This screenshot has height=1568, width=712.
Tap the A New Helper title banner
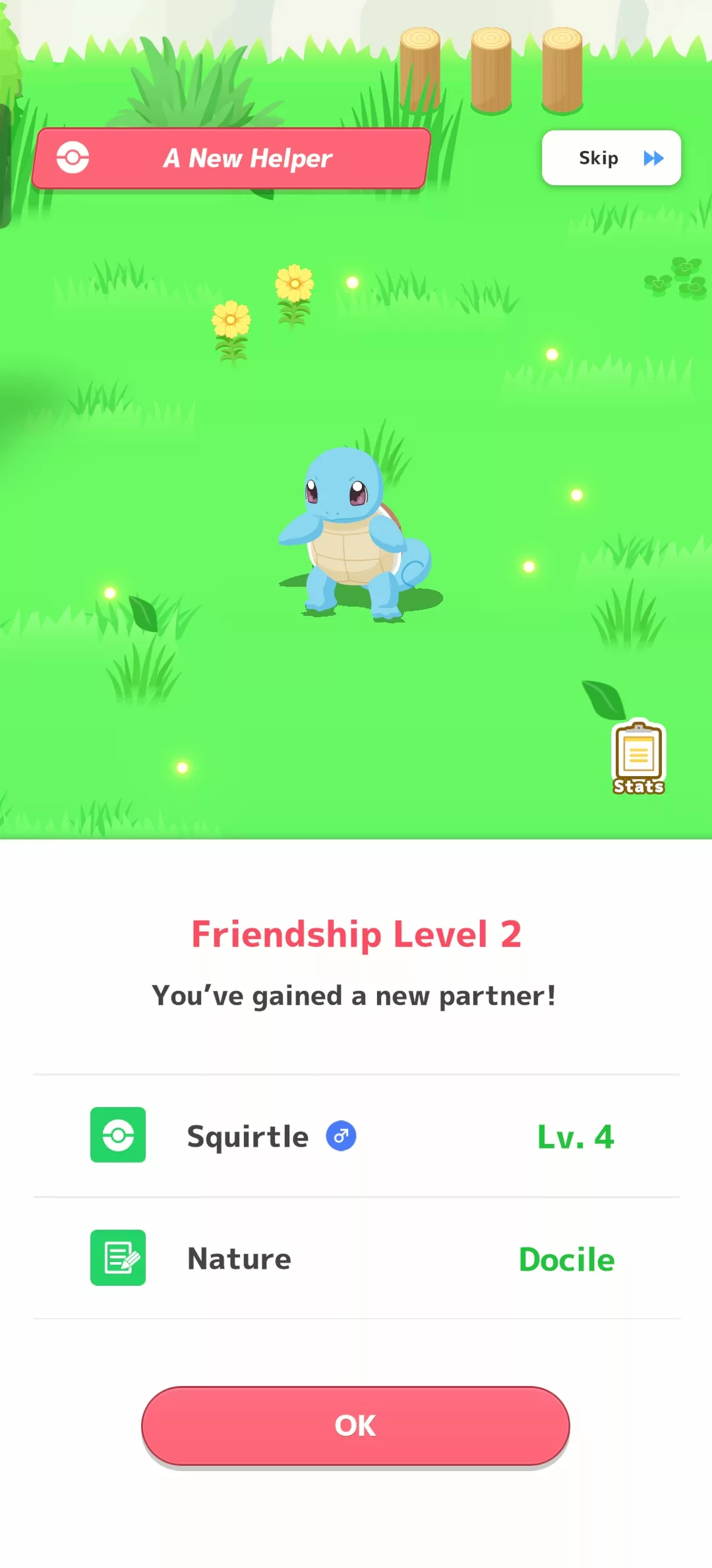[249, 158]
